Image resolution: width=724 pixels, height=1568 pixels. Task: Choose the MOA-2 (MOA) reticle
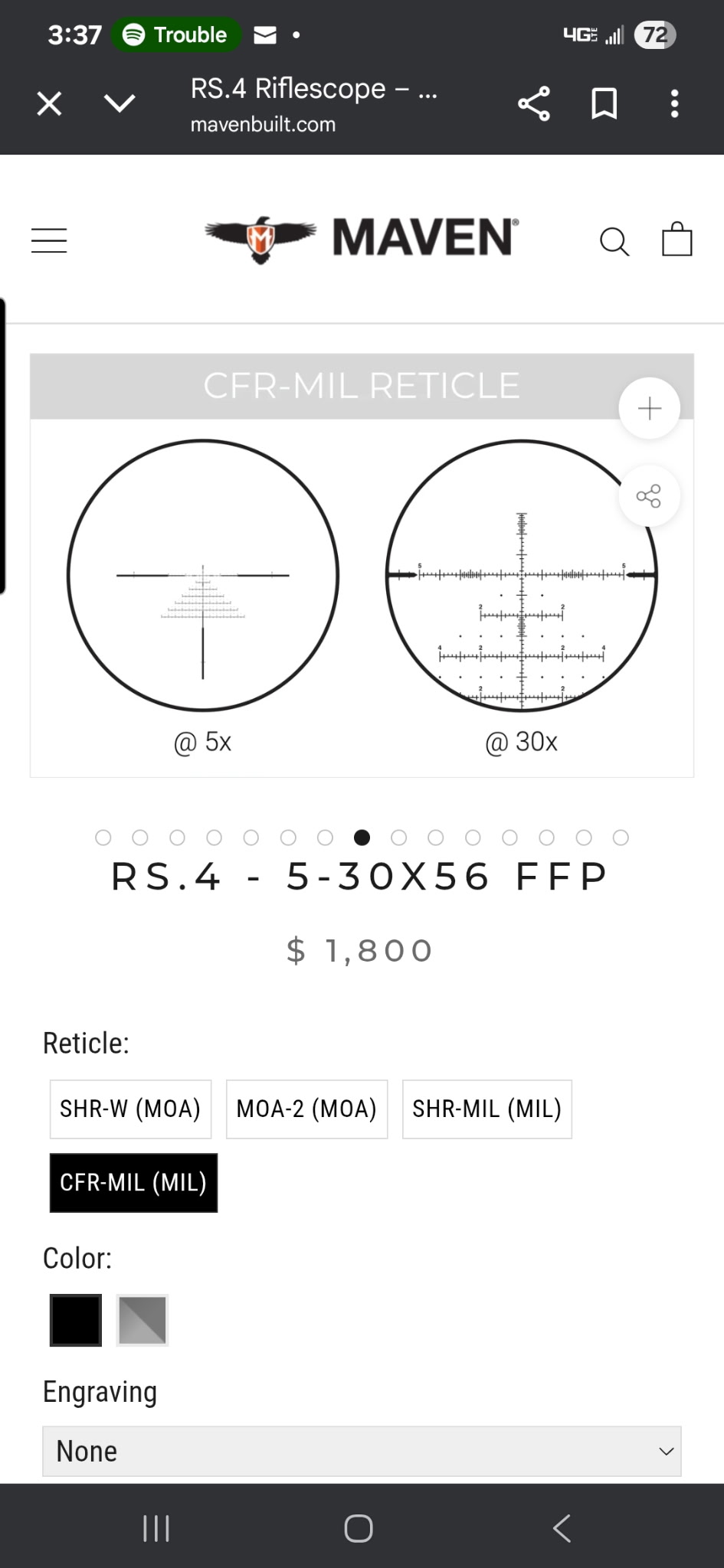tap(306, 1109)
